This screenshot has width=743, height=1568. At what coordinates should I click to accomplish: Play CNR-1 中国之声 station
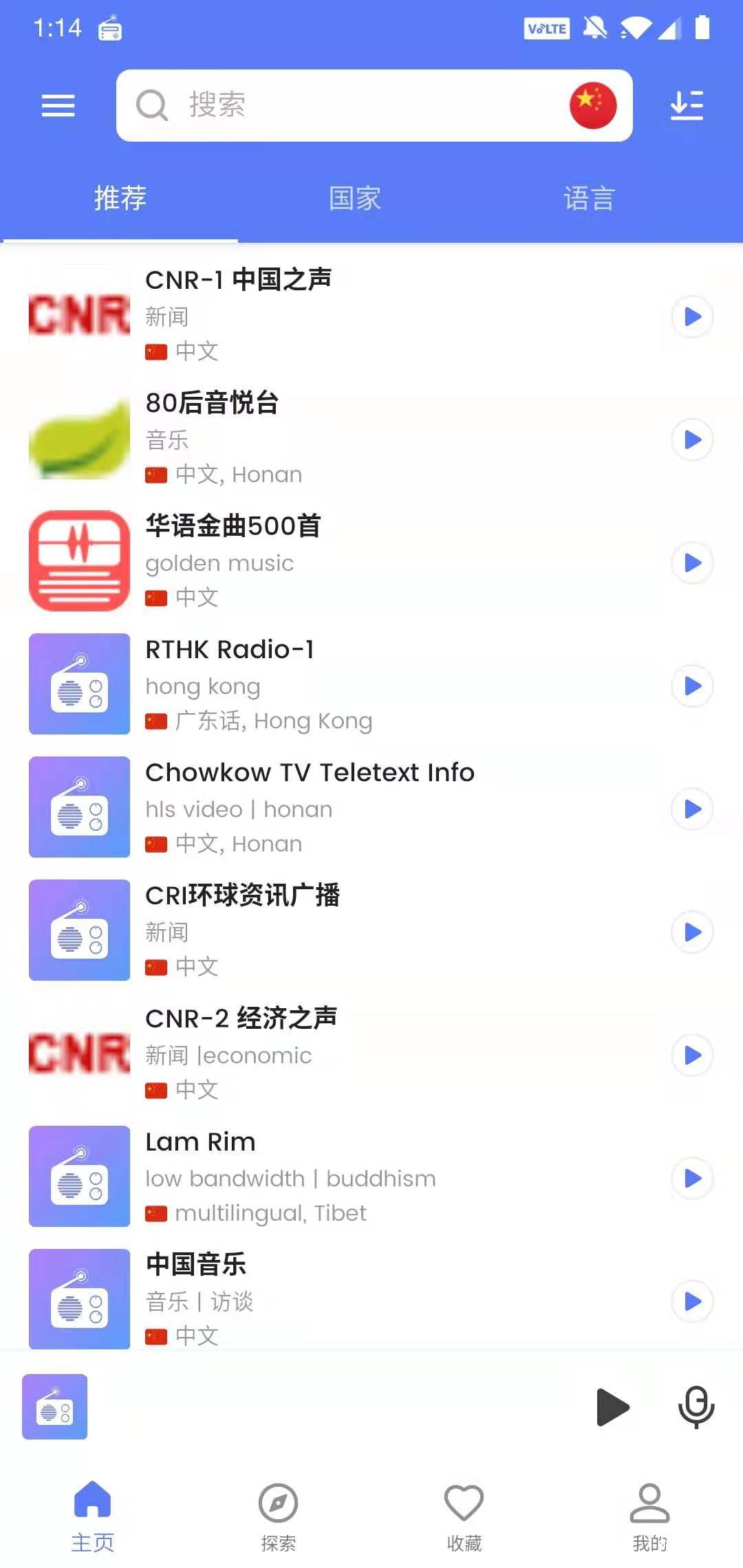692,316
